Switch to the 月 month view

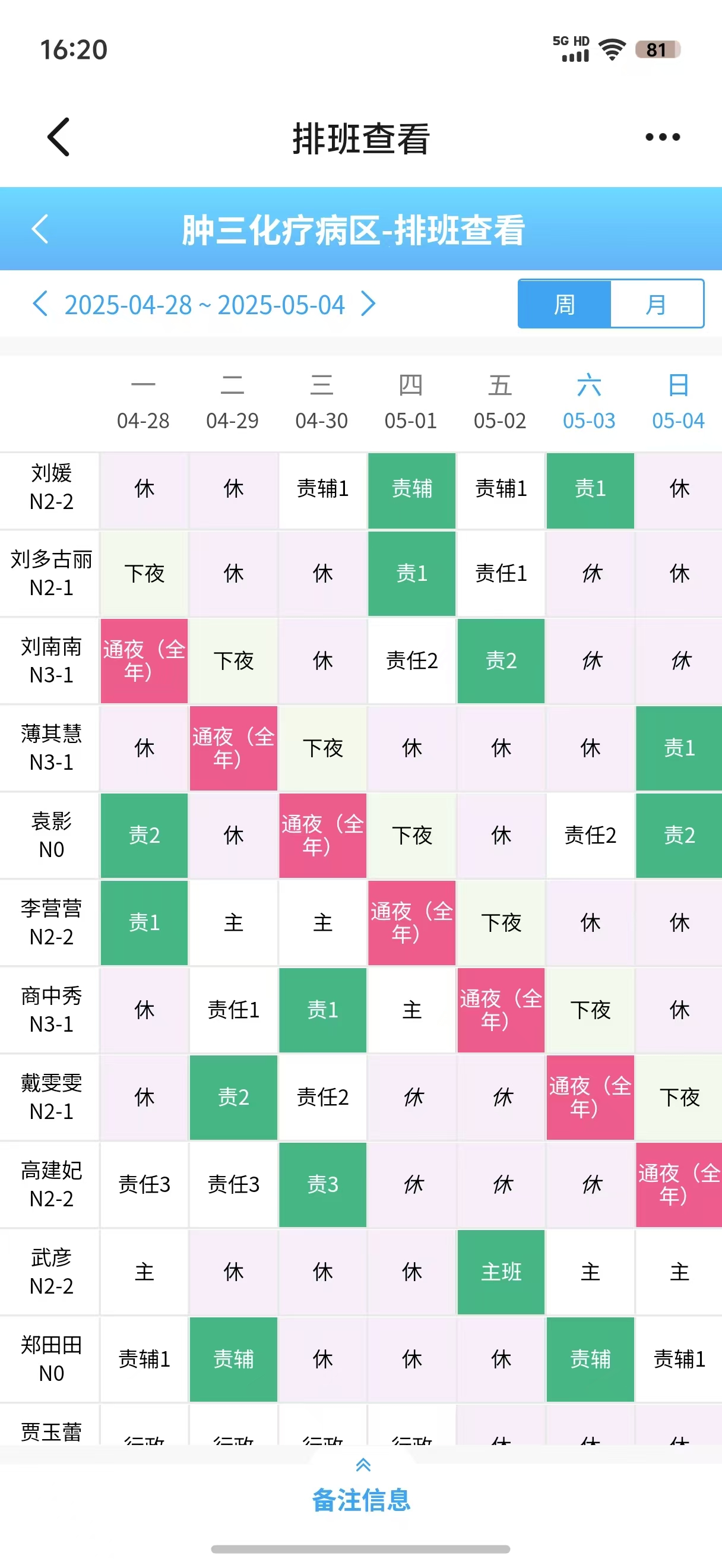tap(656, 304)
